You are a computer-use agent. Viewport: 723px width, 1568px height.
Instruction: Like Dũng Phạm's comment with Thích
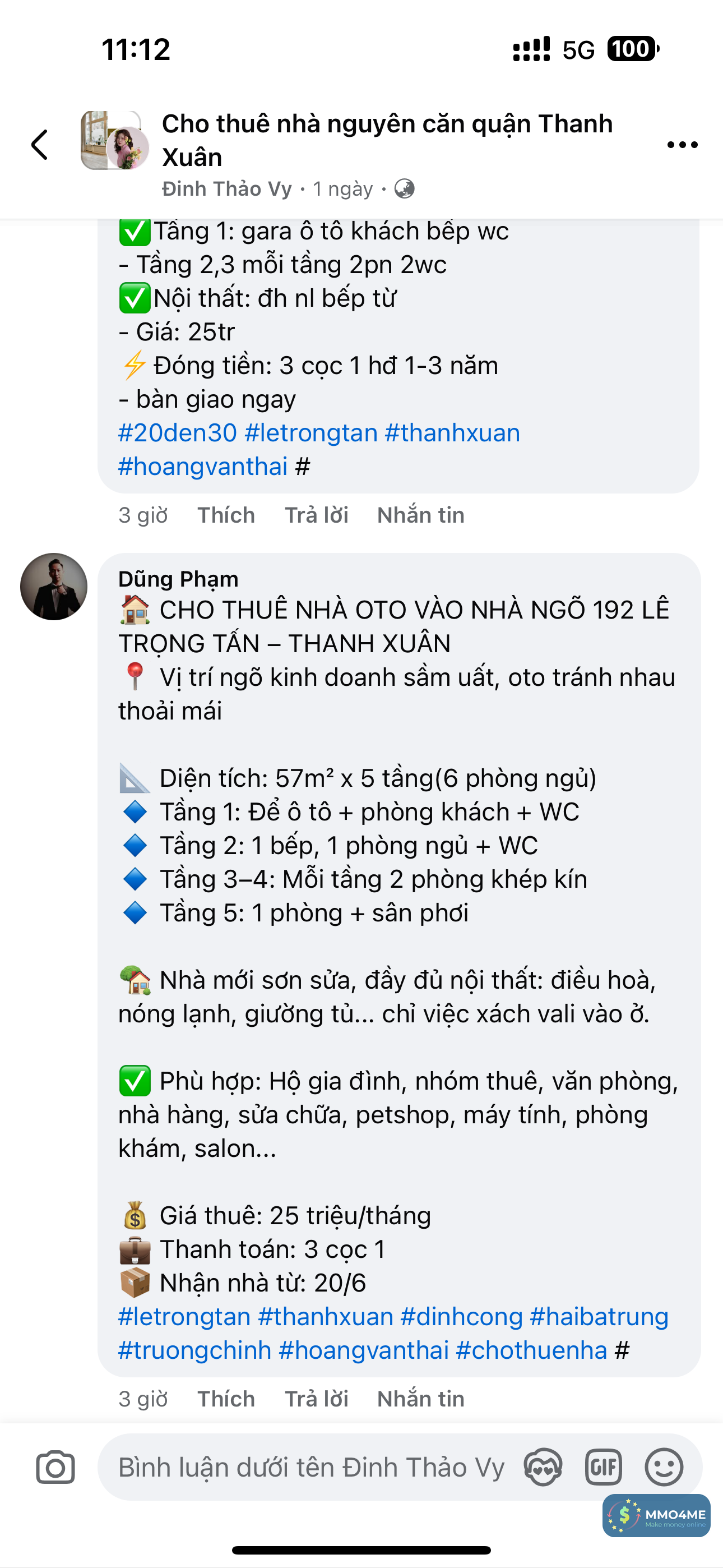tap(226, 1399)
